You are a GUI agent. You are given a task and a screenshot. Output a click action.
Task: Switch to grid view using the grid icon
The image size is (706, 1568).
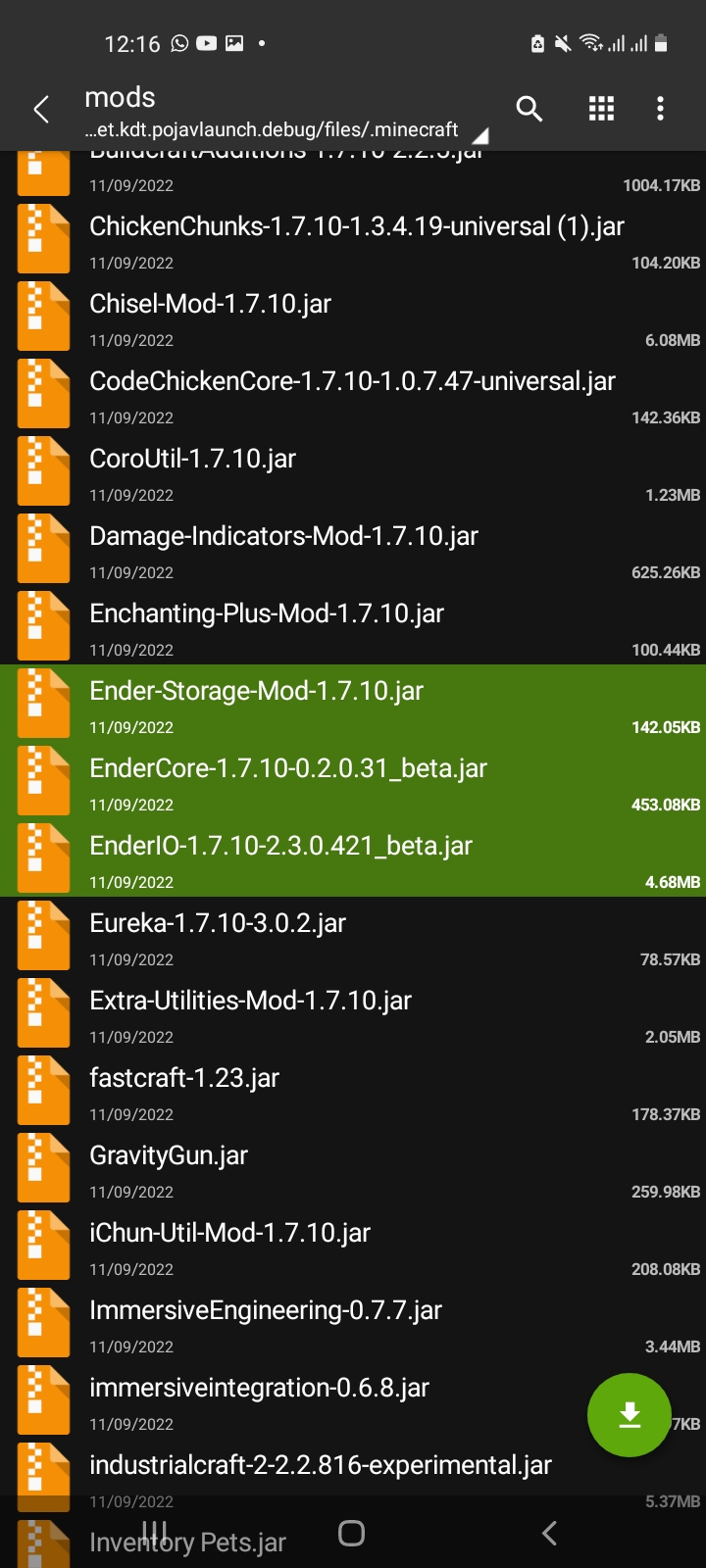600,110
